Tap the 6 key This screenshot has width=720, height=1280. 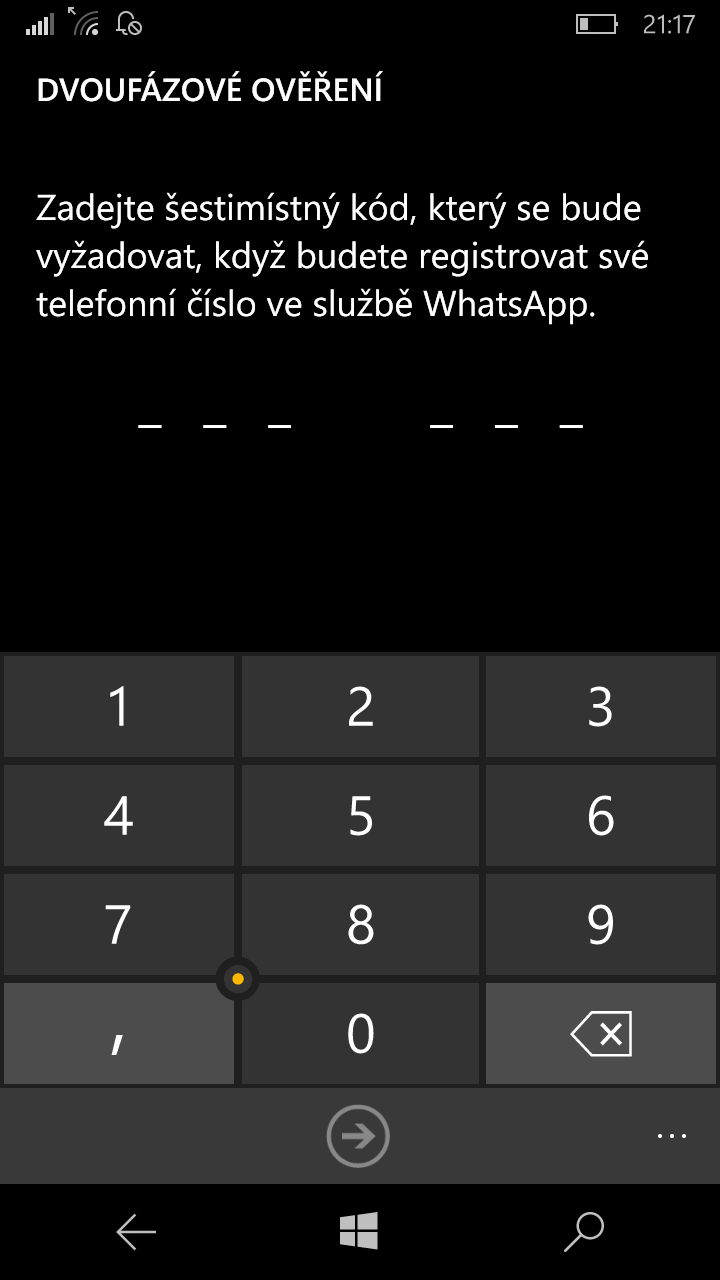[x=600, y=816]
